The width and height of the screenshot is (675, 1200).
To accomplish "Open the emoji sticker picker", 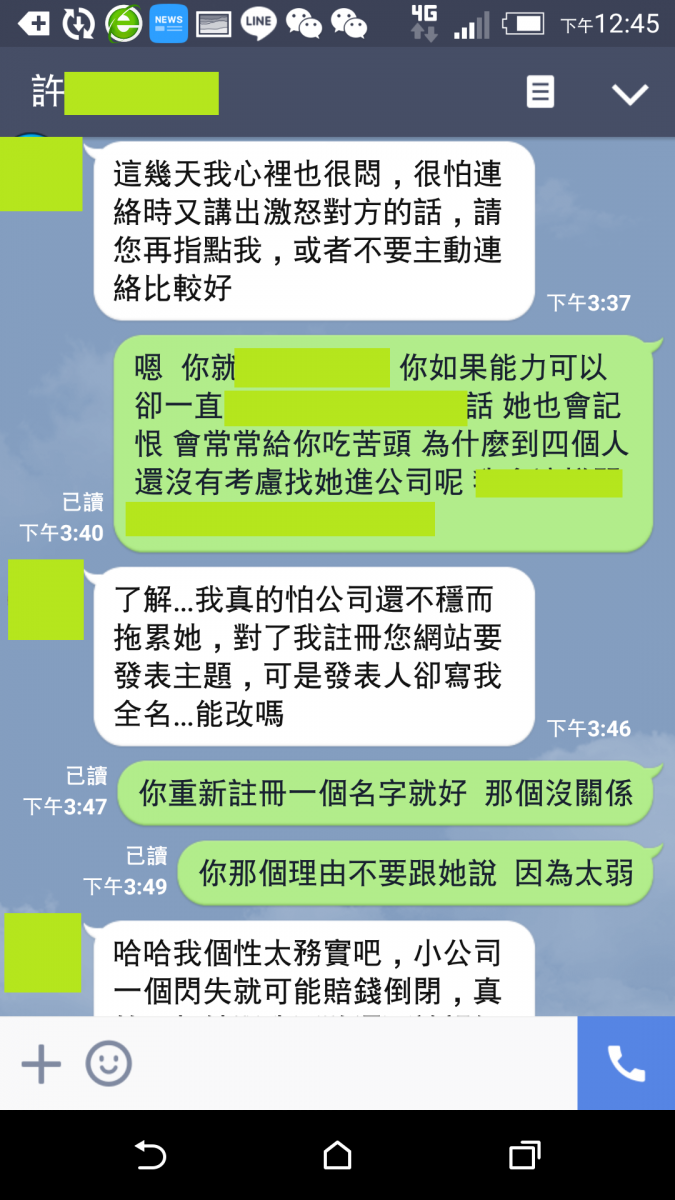I will click(108, 1063).
